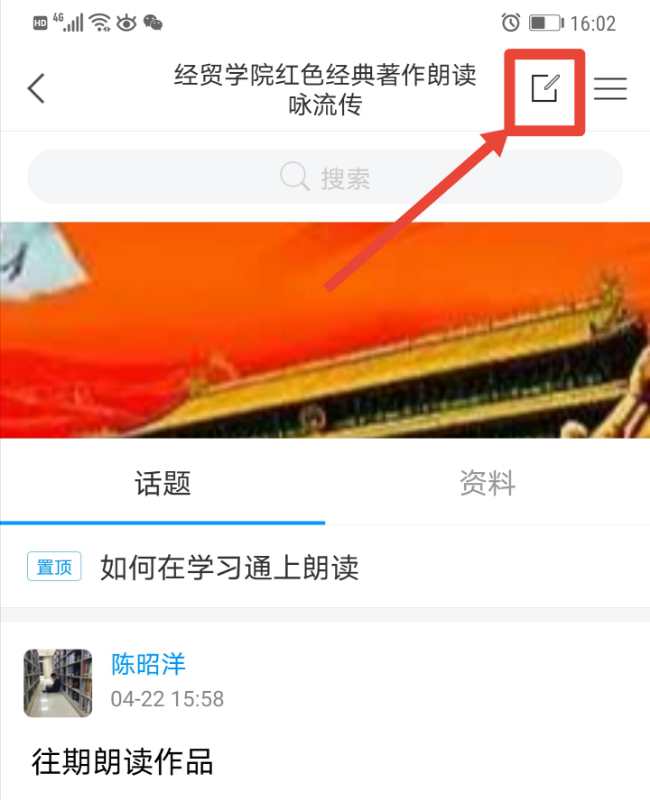Viewport: 650px width, 800px height.
Task: Open the hamburger menu
Action: (610, 88)
